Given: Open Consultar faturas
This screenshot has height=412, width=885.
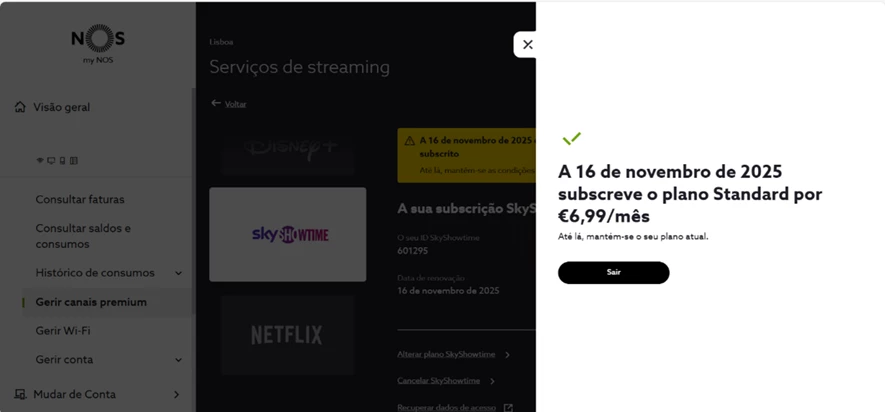Looking at the screenshot, I should [80, 199].
